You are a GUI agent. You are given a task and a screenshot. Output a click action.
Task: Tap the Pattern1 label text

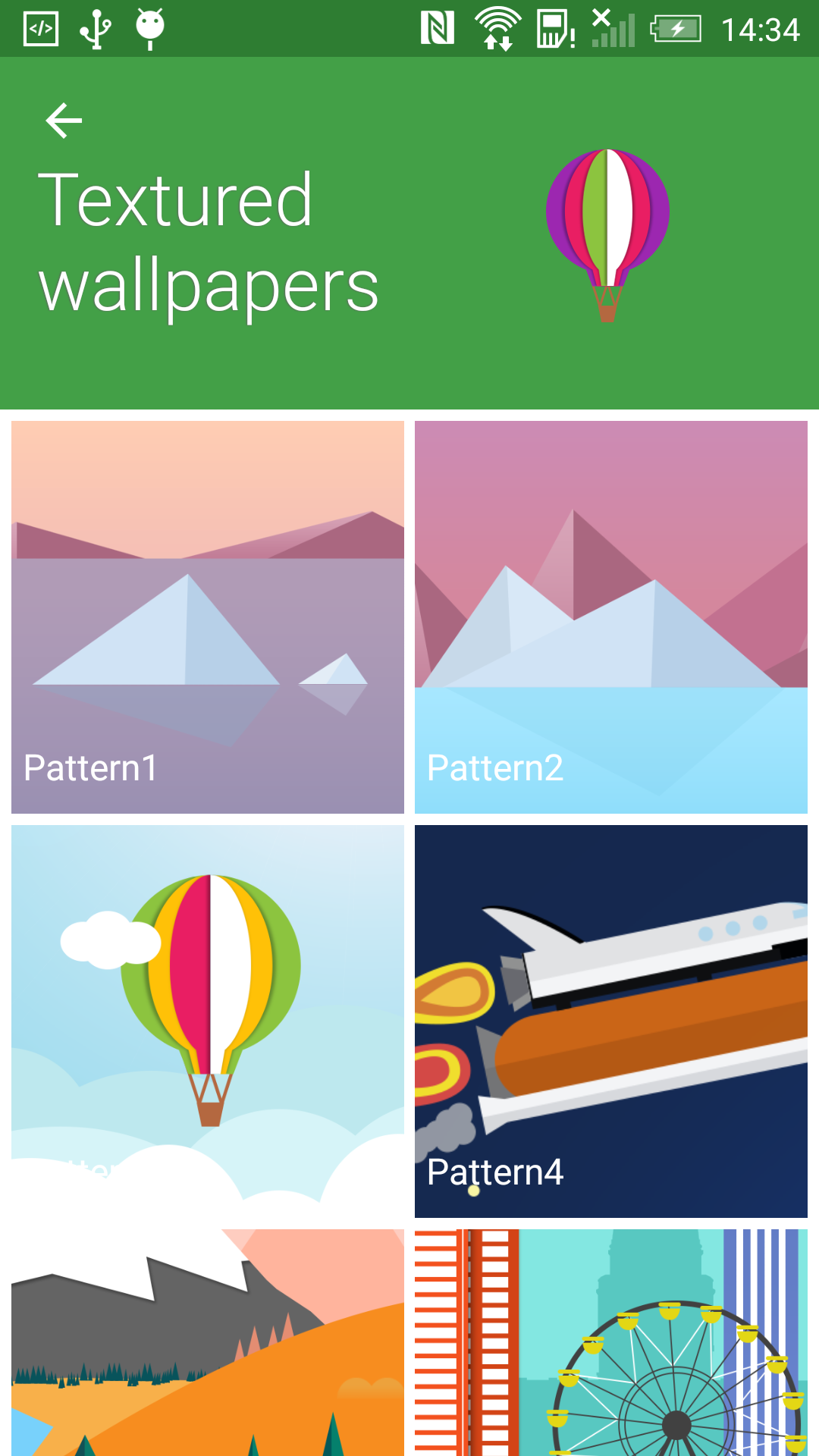(x=89, y=768)
